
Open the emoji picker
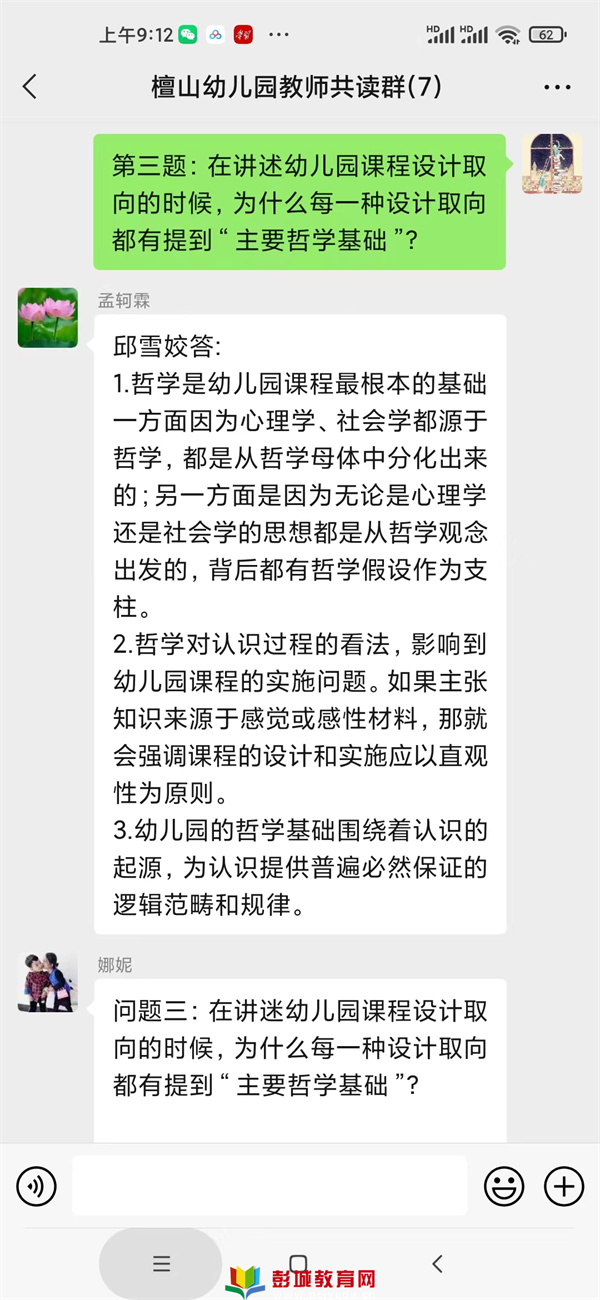(x=504, y=1187)
